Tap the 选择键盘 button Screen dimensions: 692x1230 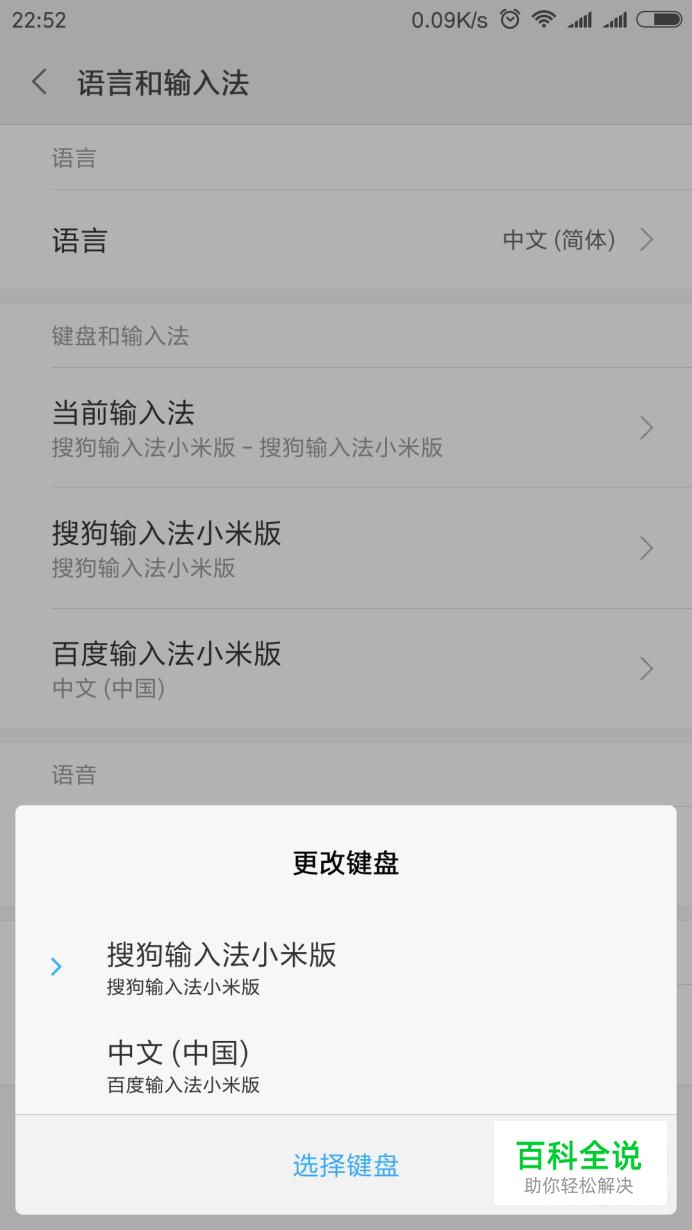point(345,1165)
